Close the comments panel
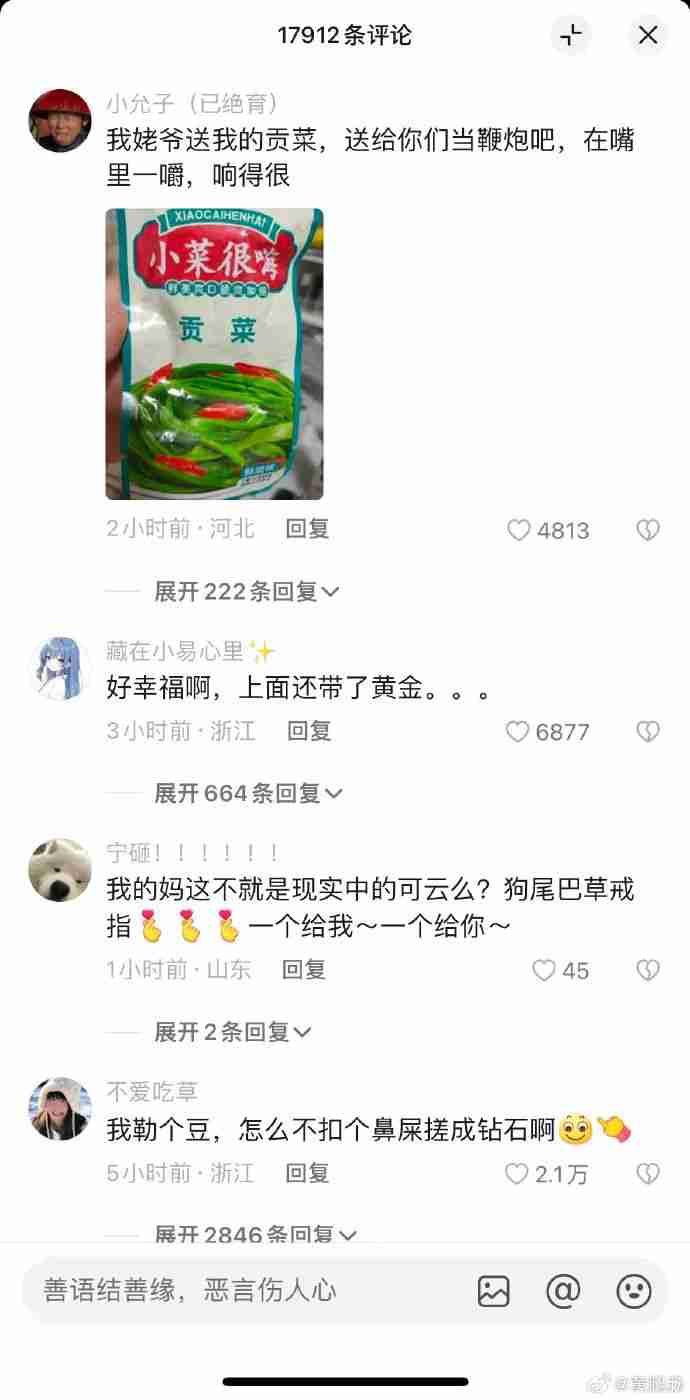 tap(648, 35)
